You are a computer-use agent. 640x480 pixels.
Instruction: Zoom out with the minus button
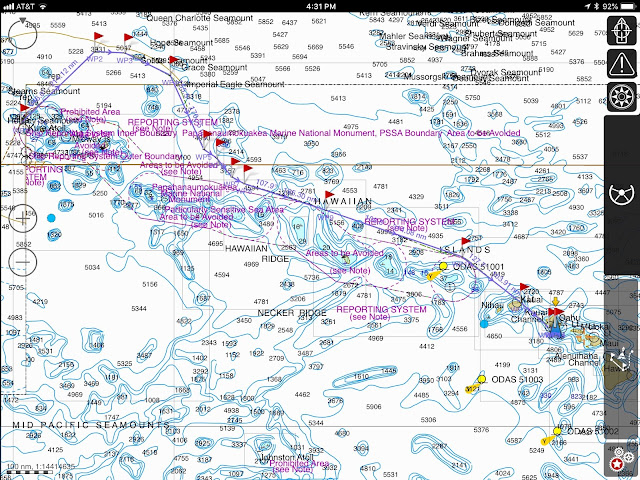[x=22, y=262]
